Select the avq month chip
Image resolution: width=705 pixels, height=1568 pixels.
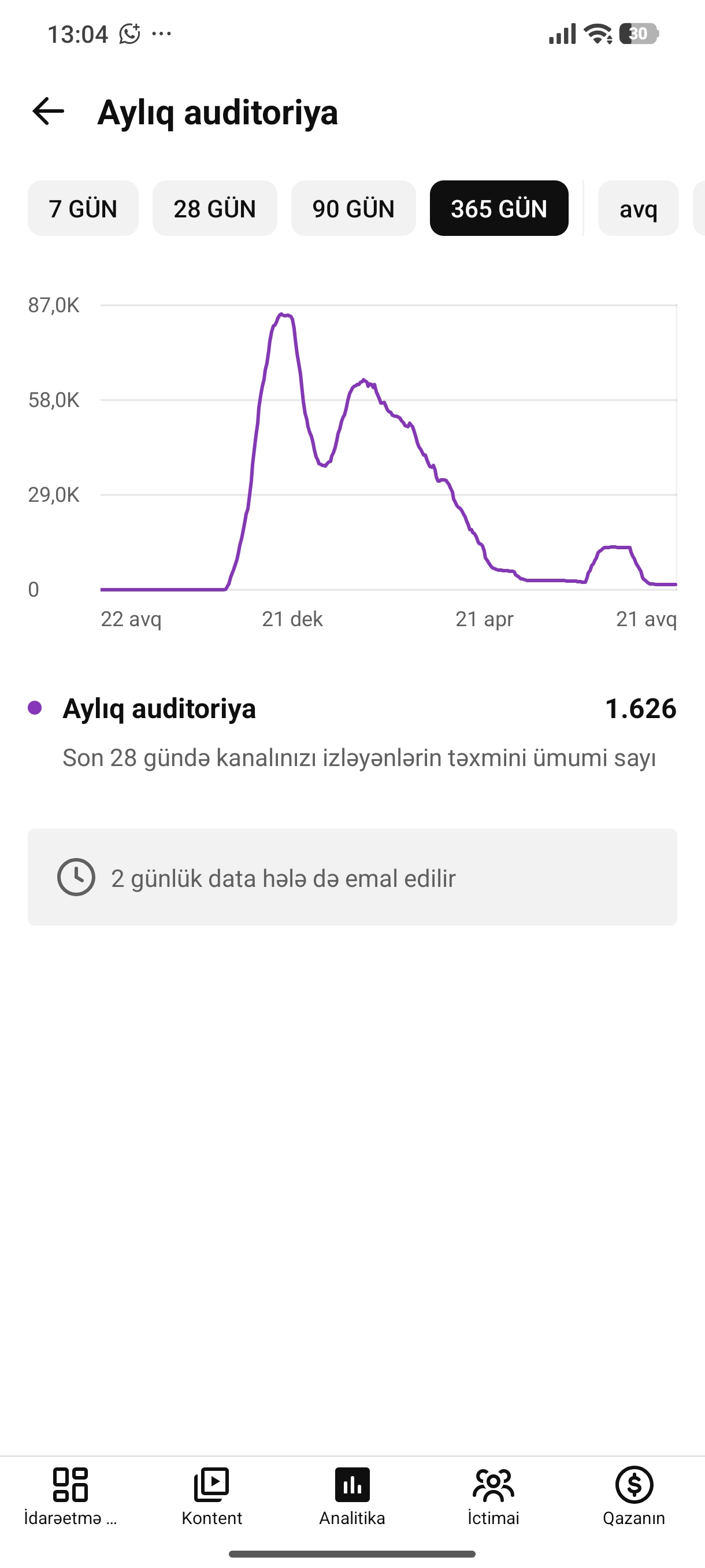click(x=638, y=208)
